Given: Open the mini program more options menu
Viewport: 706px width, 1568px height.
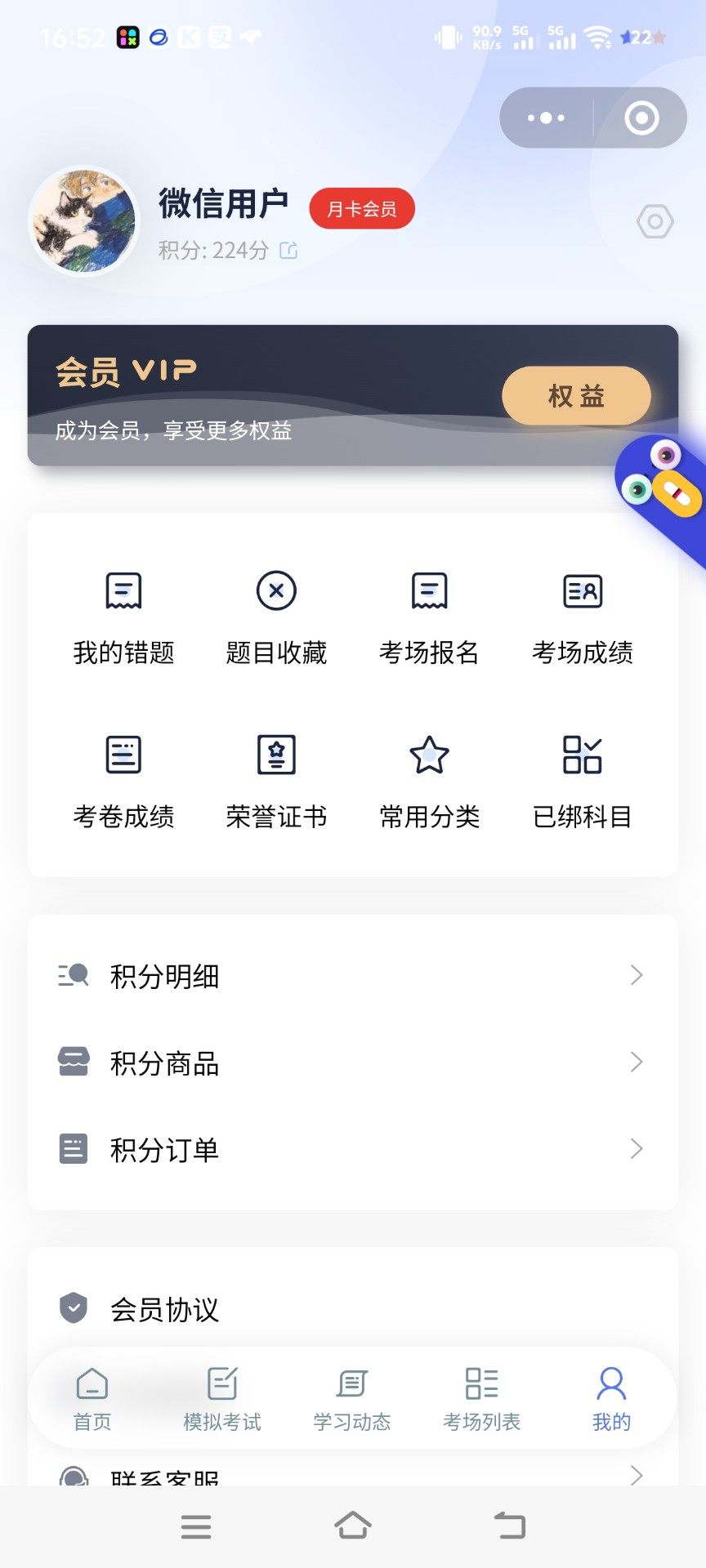Looking at the screenshot, I should click(x=546, y=118).
